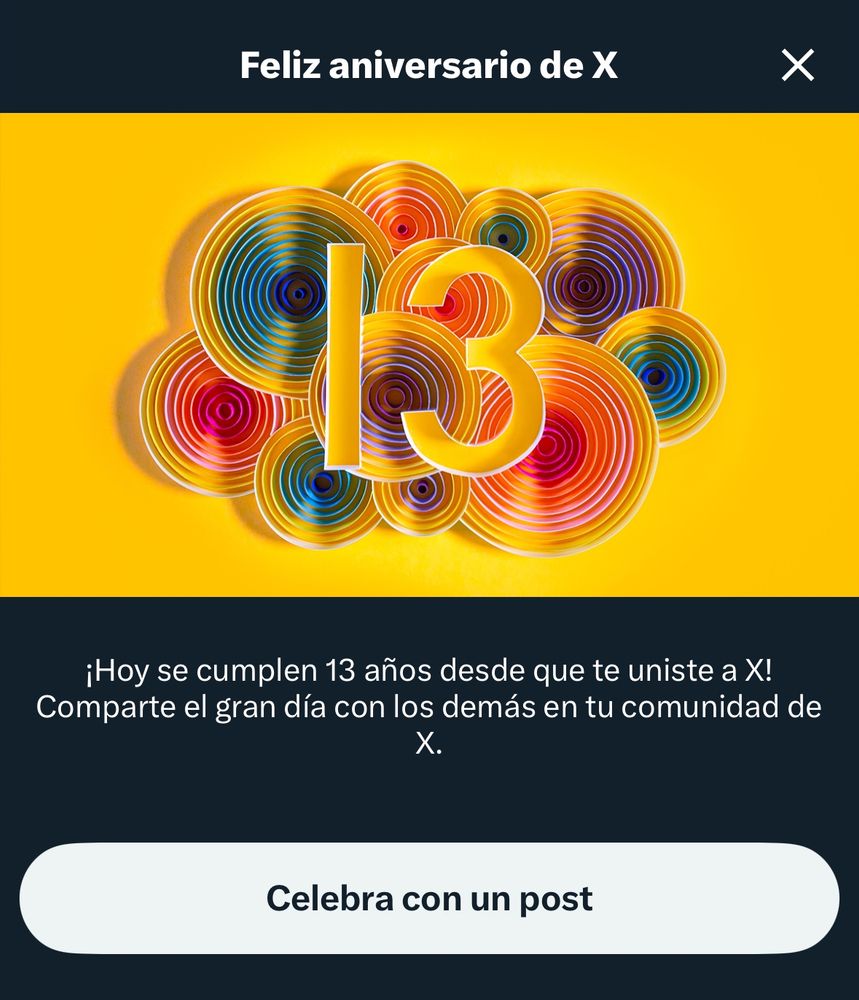Close the Feliz aniversario de X dialog
This screenshot has width=859, height=1000.
tap(797, 66)
